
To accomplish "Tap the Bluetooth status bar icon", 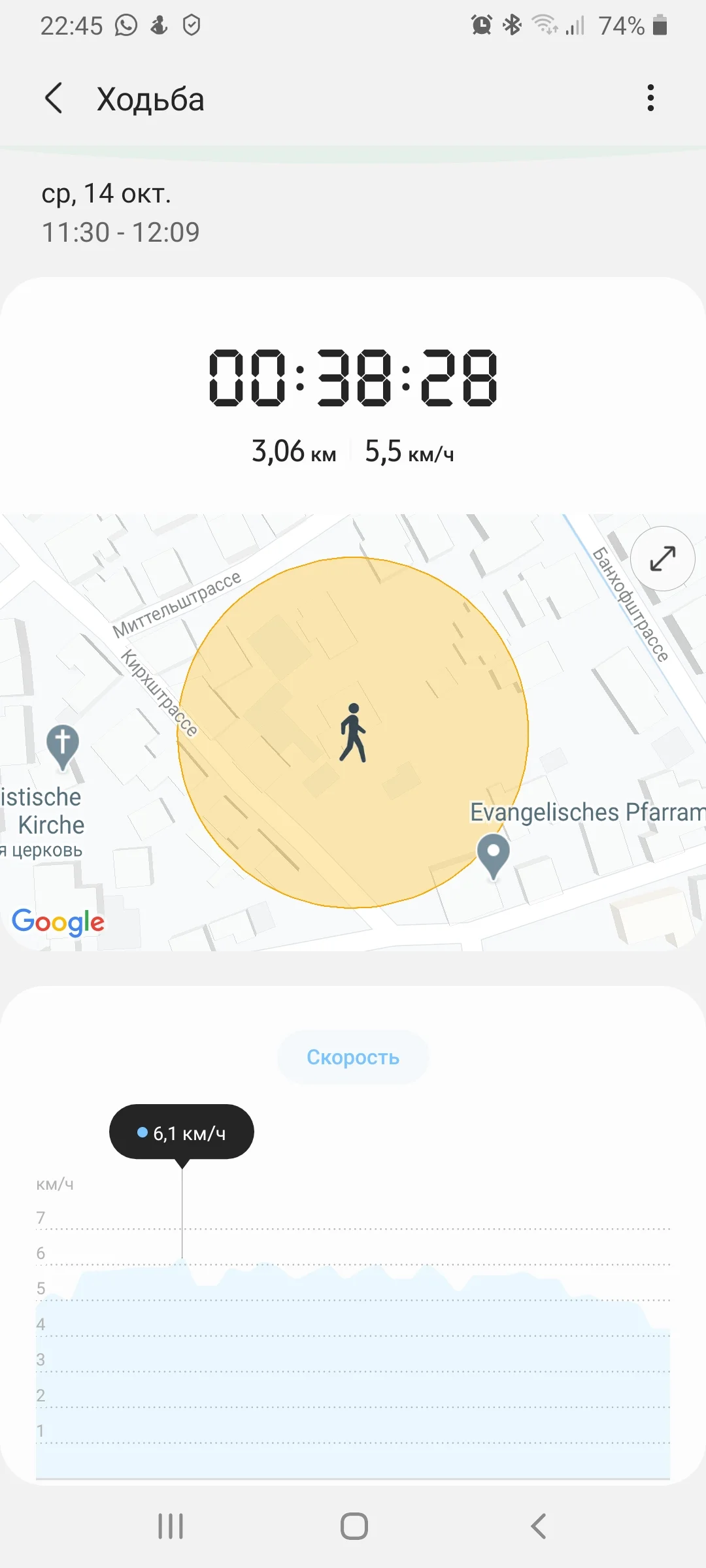I will [x=511, y=25].
